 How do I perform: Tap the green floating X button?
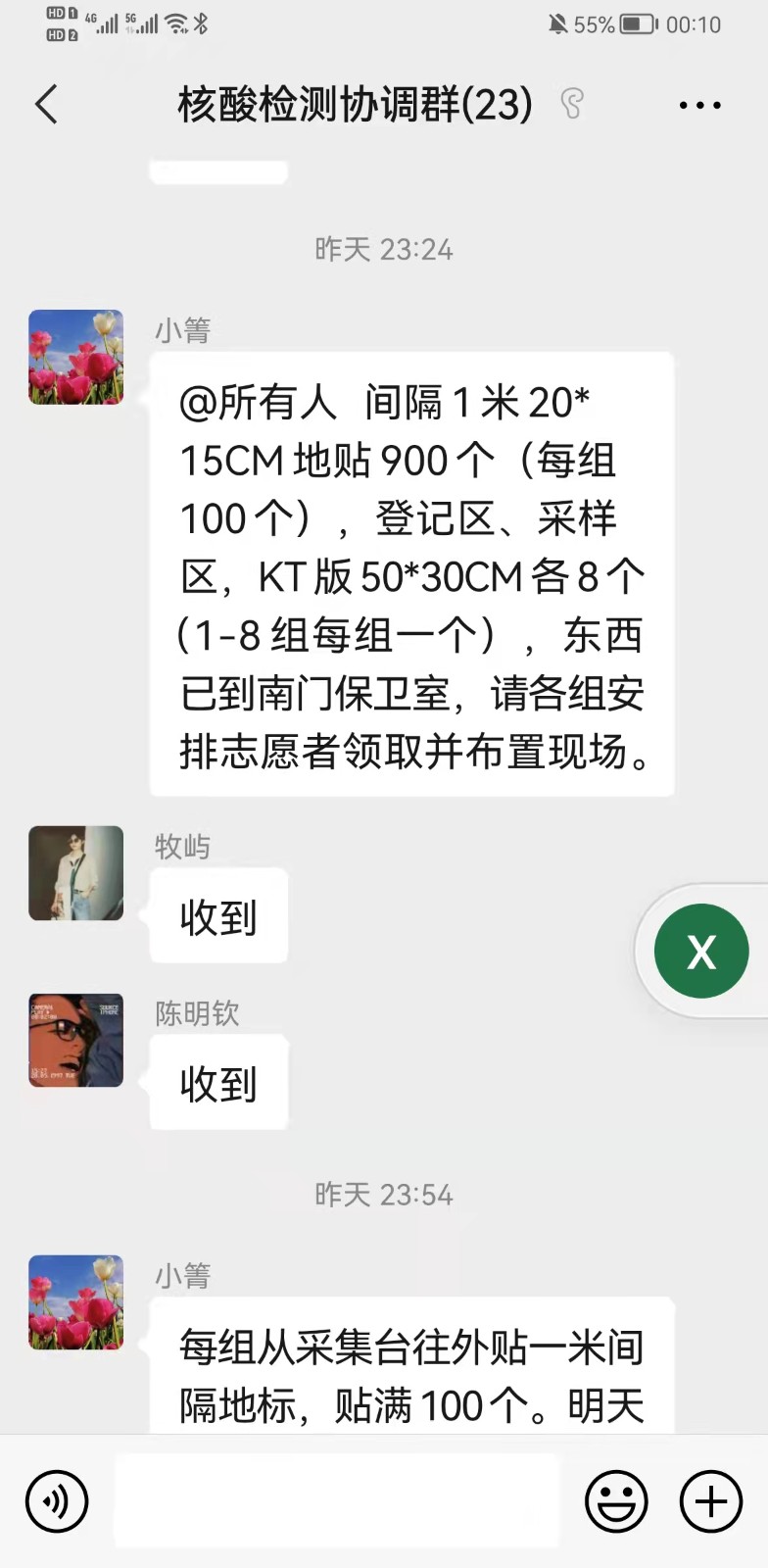701,952
